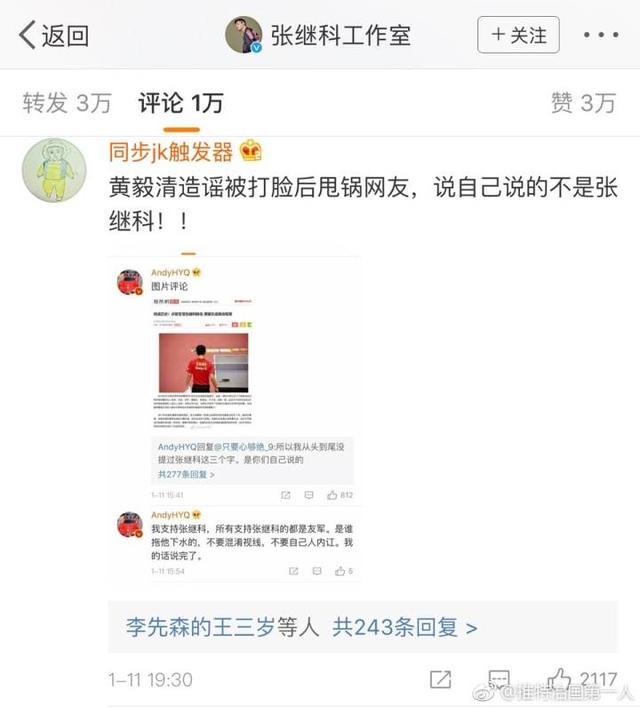Viewport: 640px width, 708px height.
Task: Switch to the 转发 3万 tab
Action: coord(66,101)
